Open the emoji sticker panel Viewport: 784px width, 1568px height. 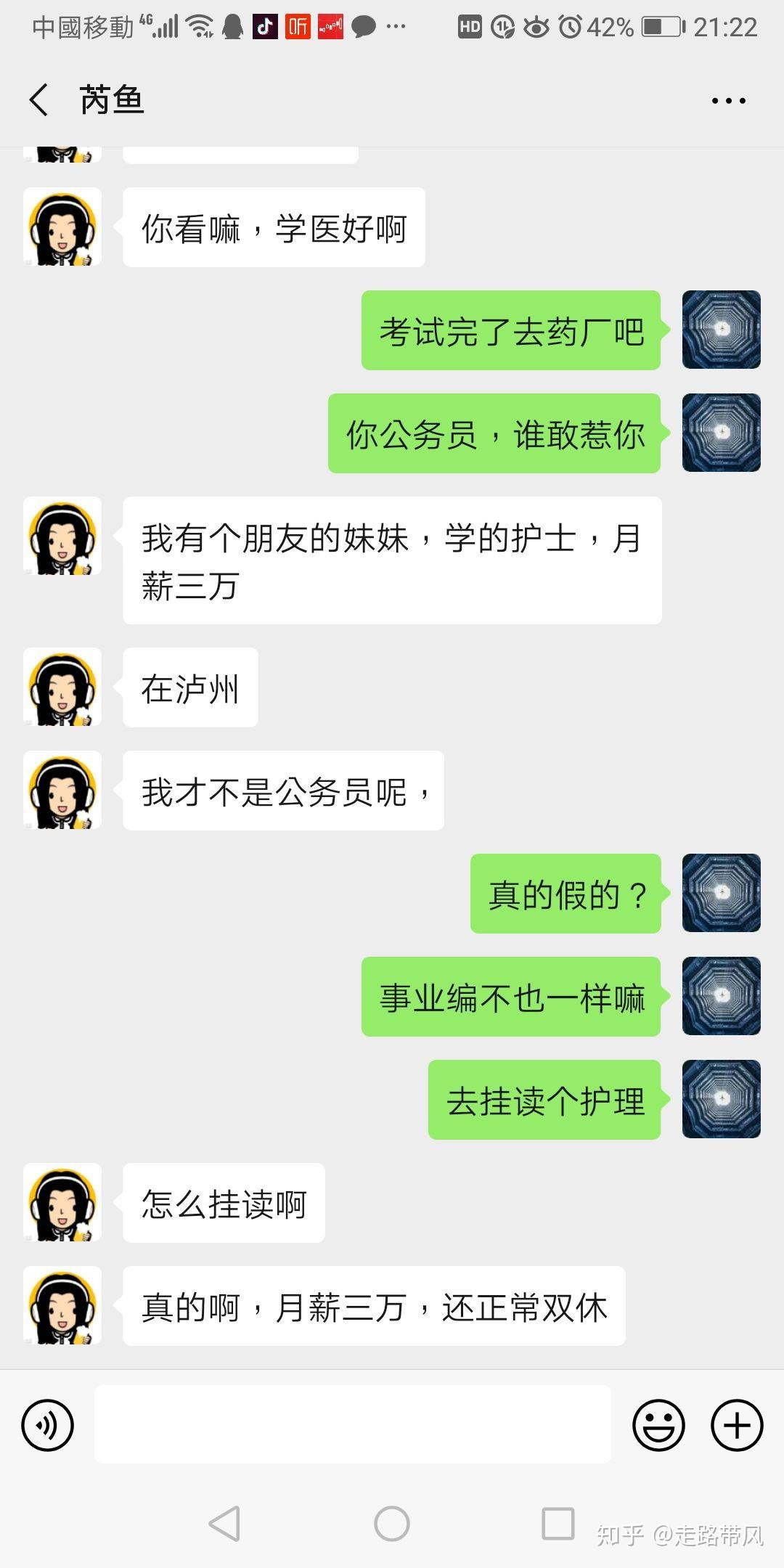click(658, 1425)
